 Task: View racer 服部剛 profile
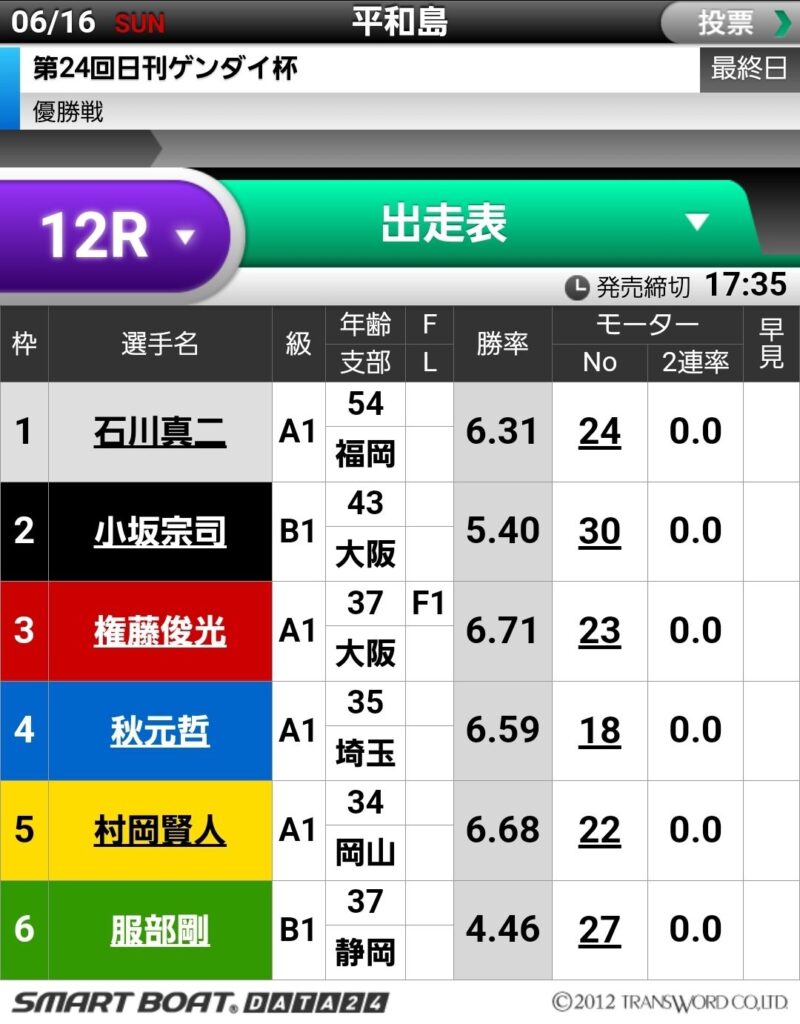coord(160,931)
